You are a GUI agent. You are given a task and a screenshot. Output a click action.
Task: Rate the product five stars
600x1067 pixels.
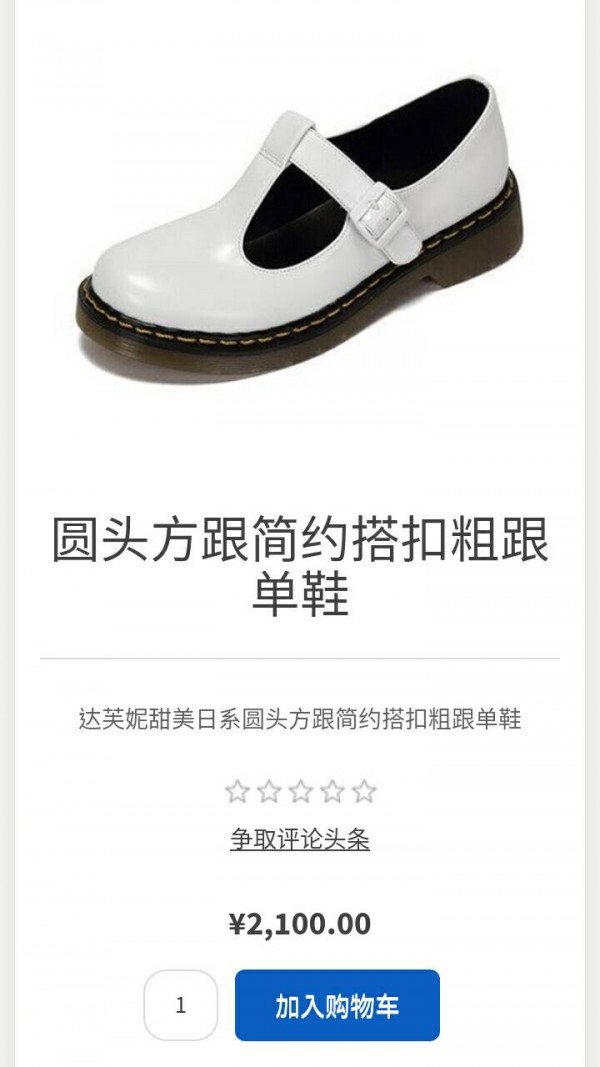click(364, 792)
